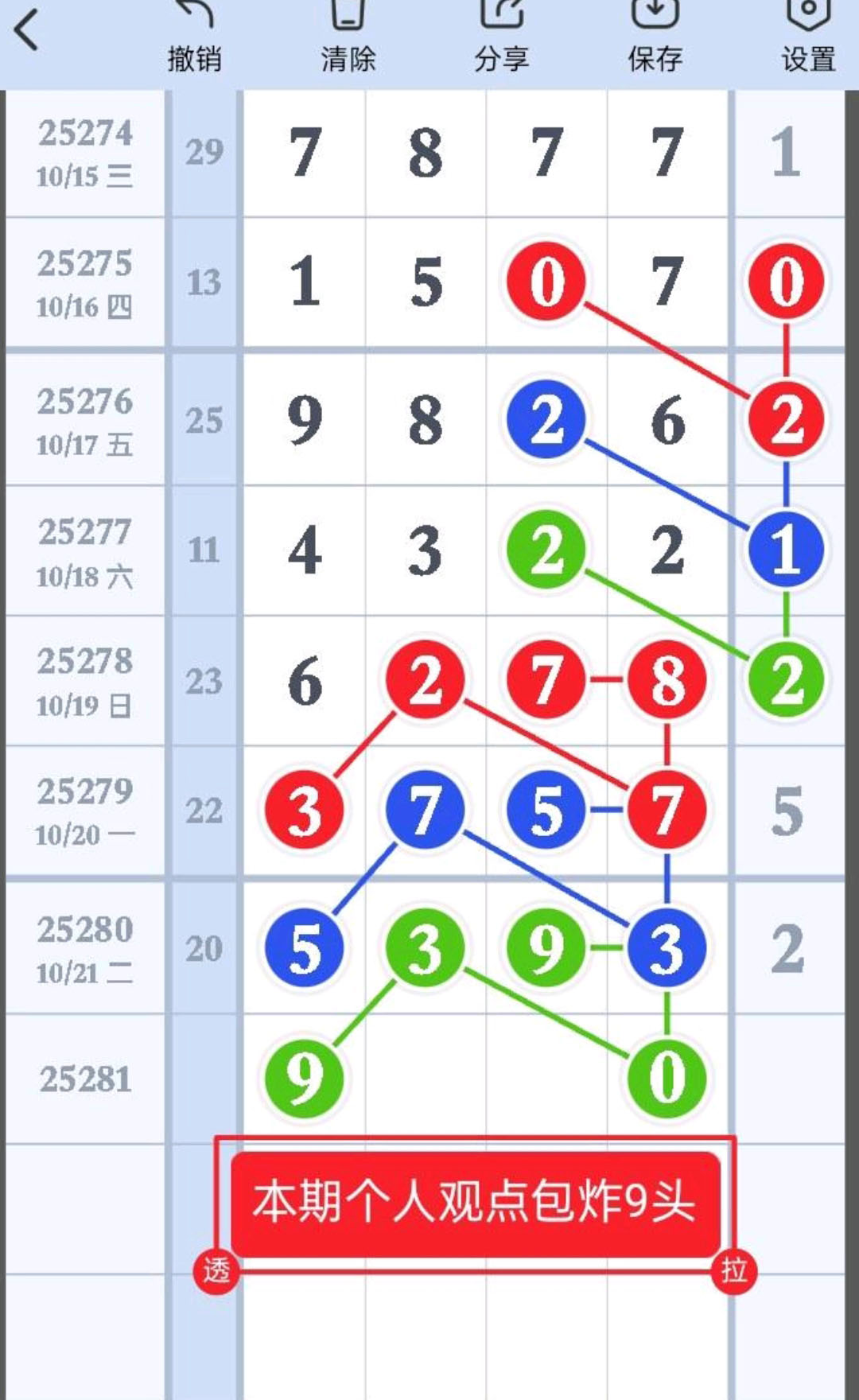Go back using the top-left arrow
The image size is (859, 1400).
(28, 32)
